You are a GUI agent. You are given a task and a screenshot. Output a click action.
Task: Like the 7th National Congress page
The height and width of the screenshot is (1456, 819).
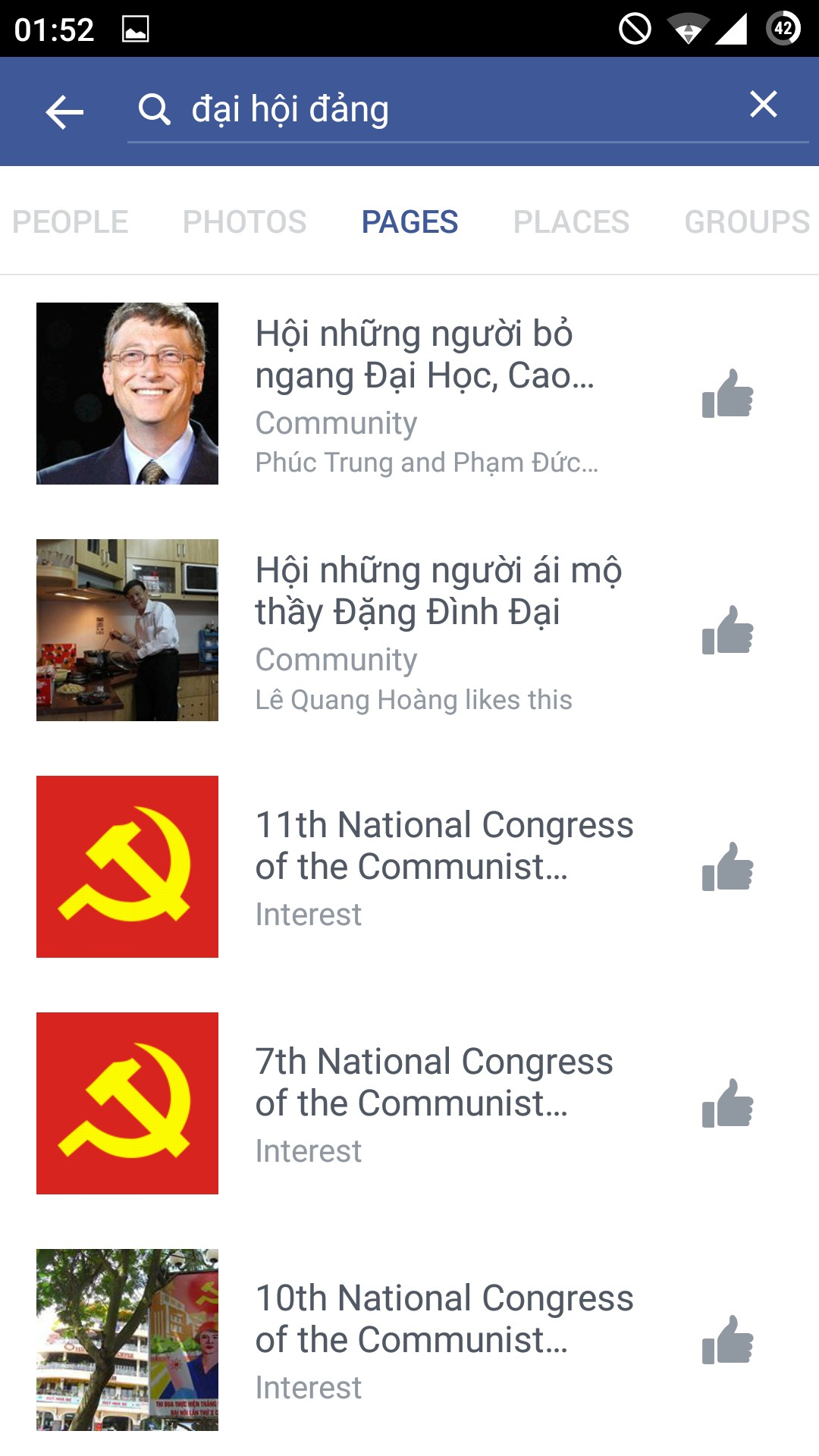[x=727, y=1103]
